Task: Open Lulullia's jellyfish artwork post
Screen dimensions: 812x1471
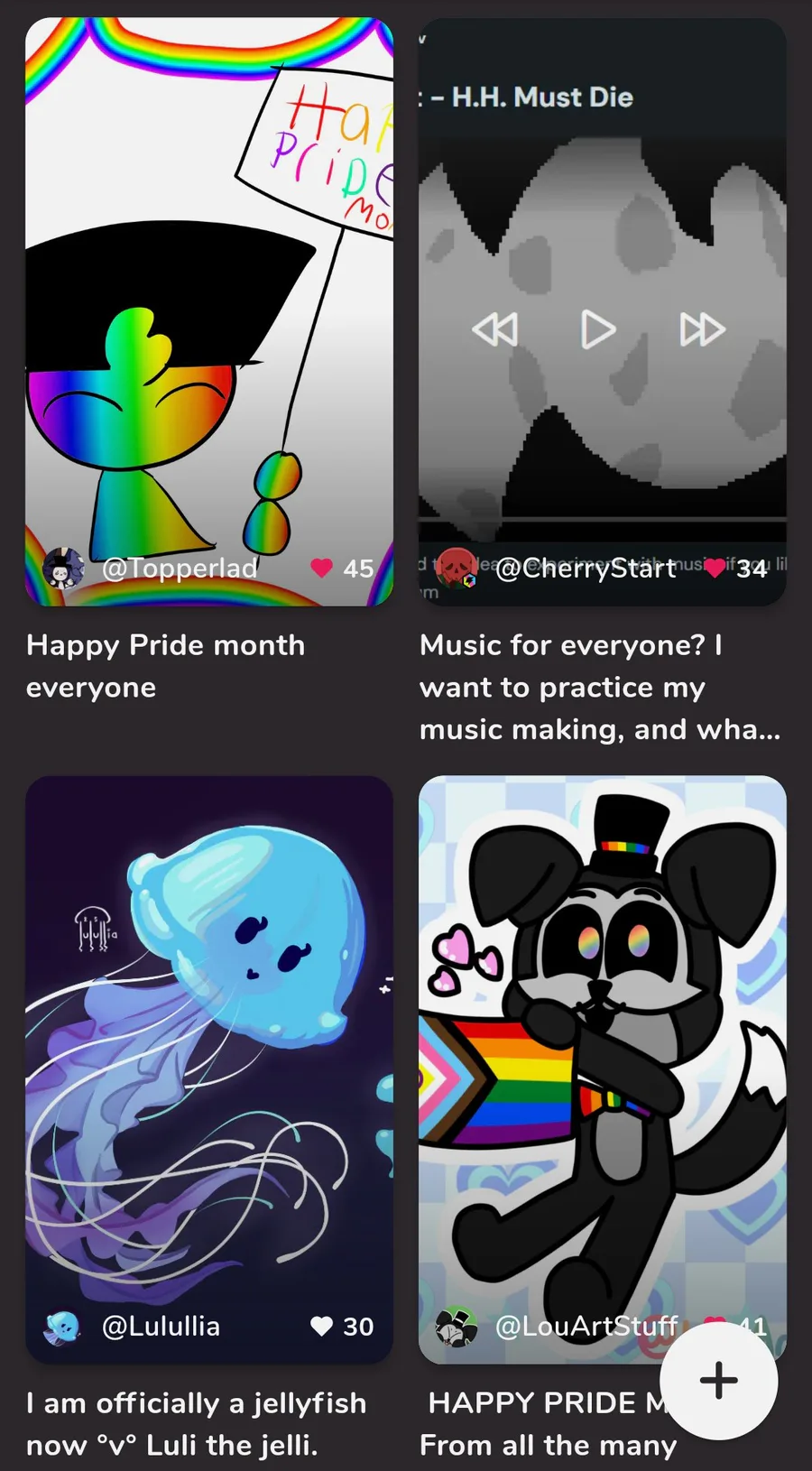Action: (x=209, y=1069)
